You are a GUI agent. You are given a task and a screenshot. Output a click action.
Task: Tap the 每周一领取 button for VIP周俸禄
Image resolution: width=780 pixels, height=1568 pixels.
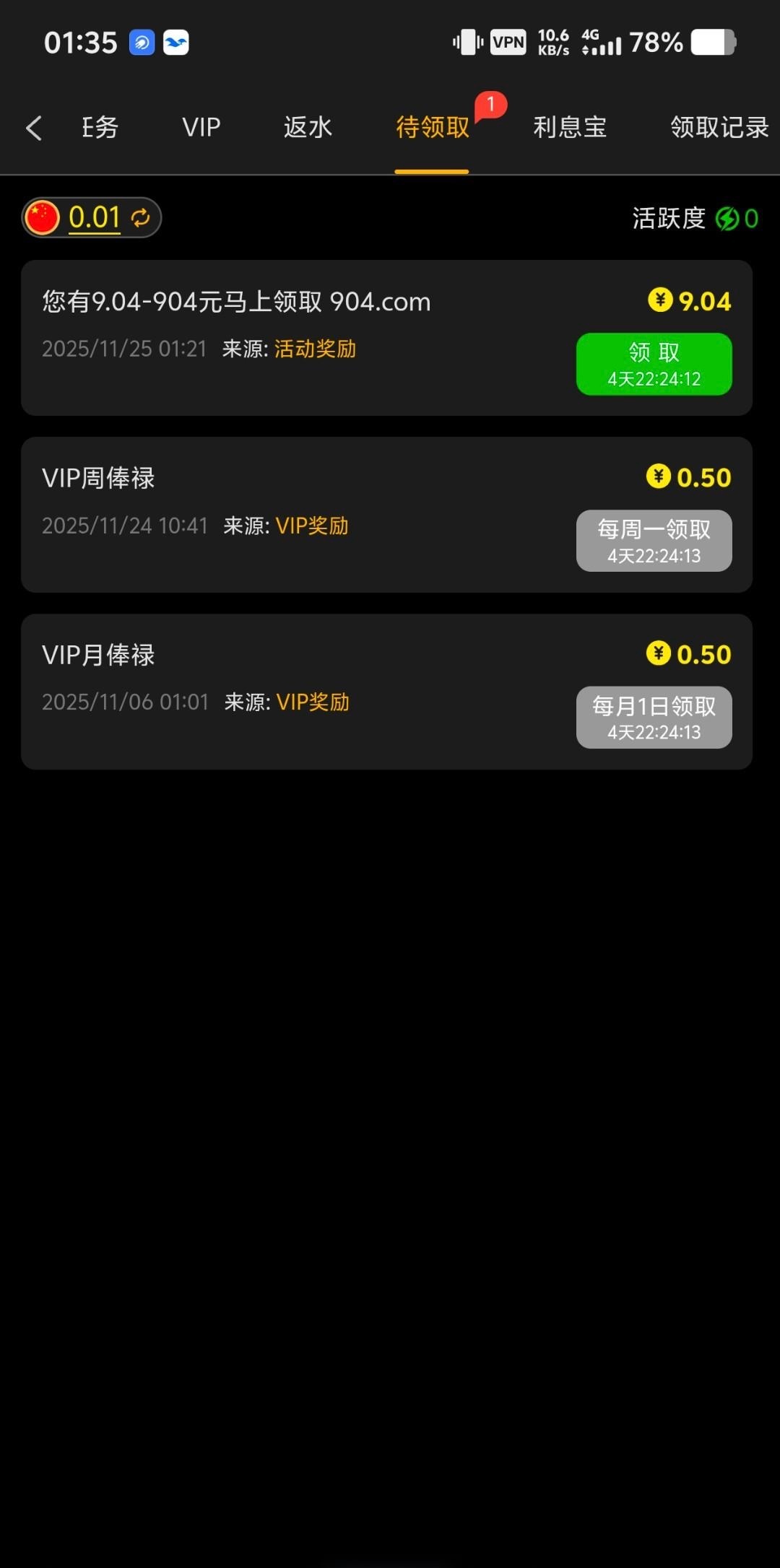click(654, 541)
